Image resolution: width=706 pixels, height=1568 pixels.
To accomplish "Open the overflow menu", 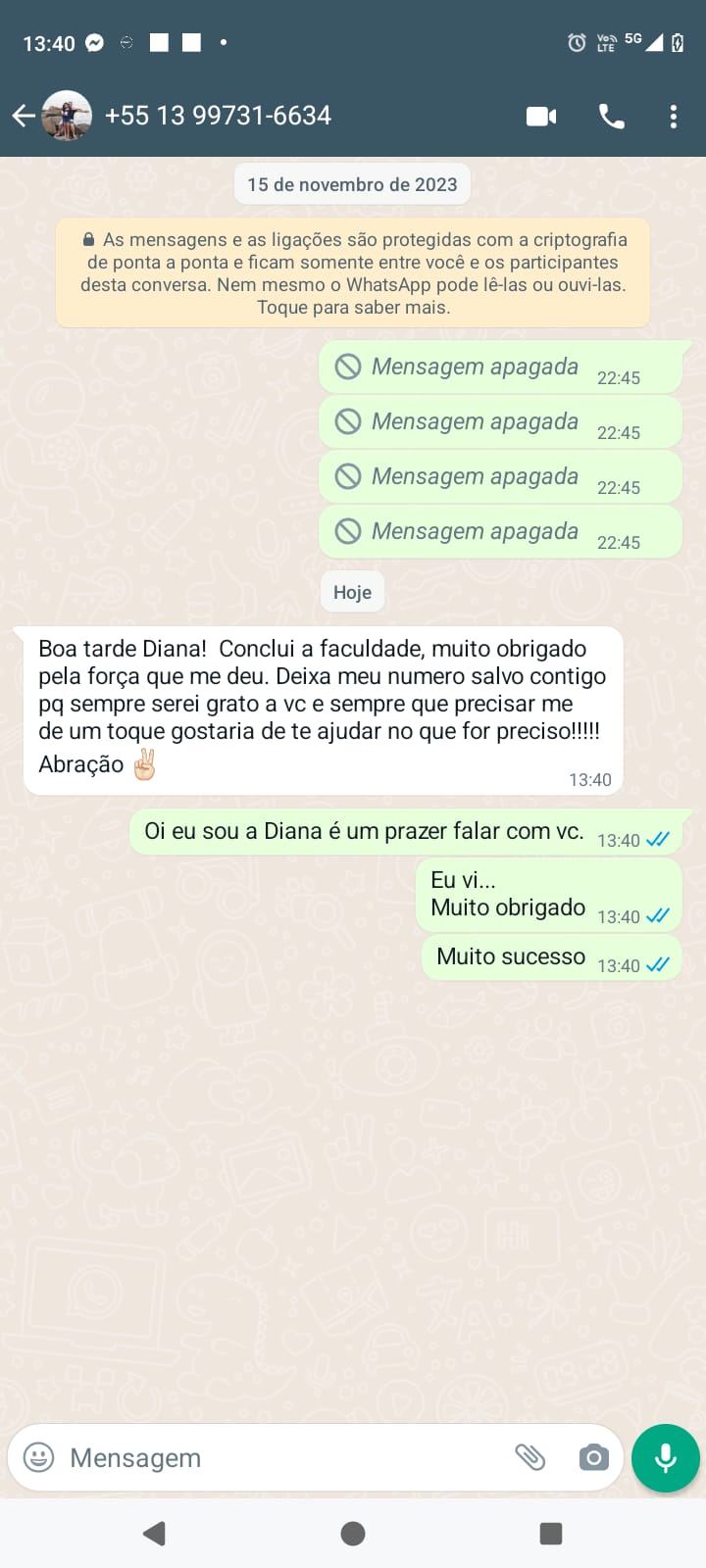I will coord(673,117).
